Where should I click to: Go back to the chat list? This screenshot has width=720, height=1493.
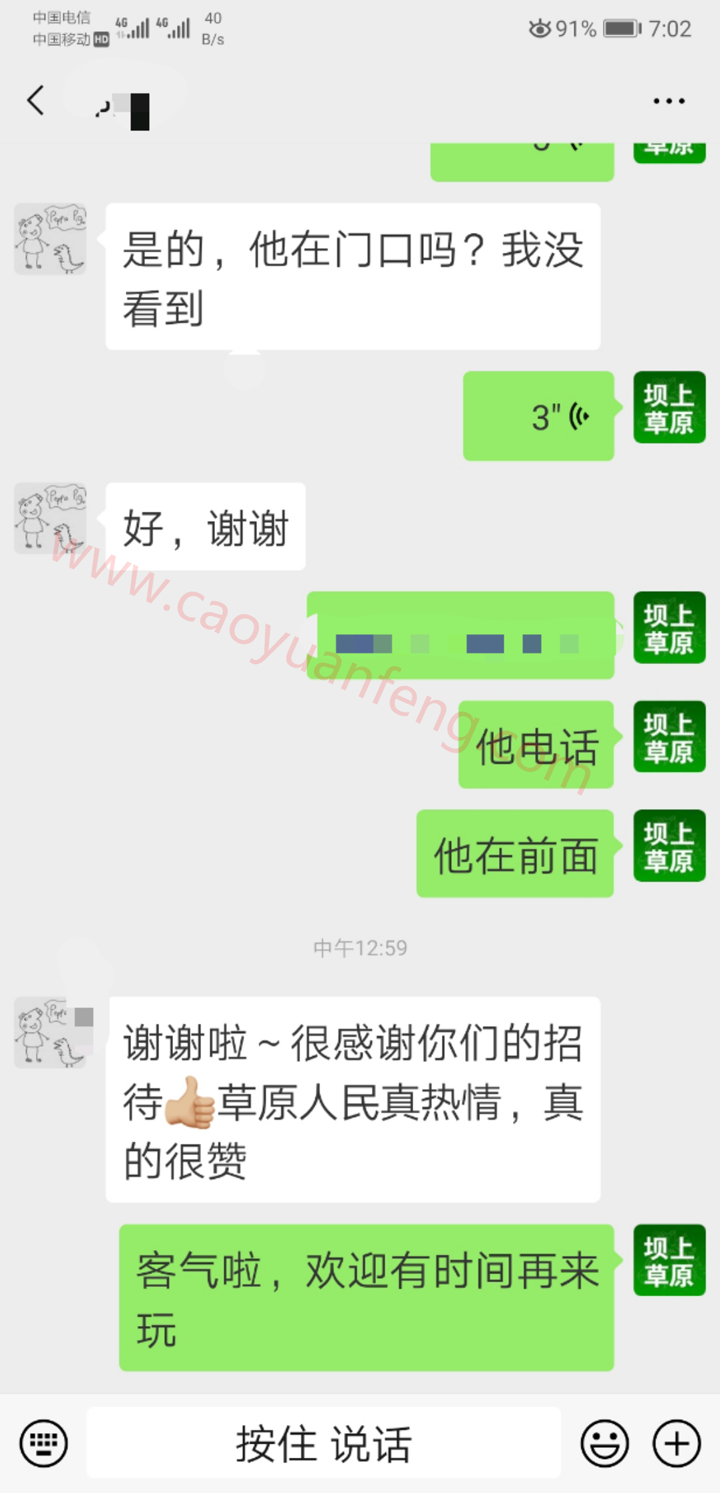[36, 100]
